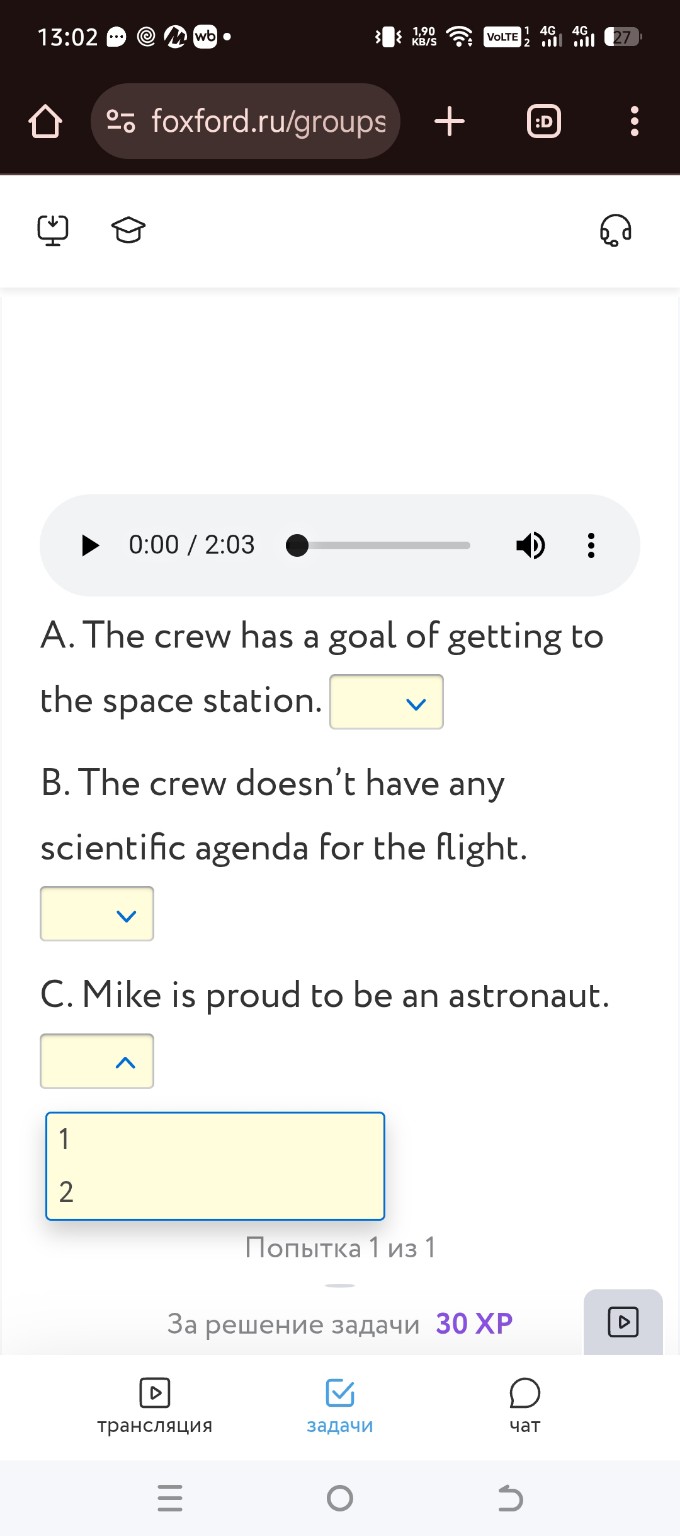Open the browser overflow menu

(634, 122)
